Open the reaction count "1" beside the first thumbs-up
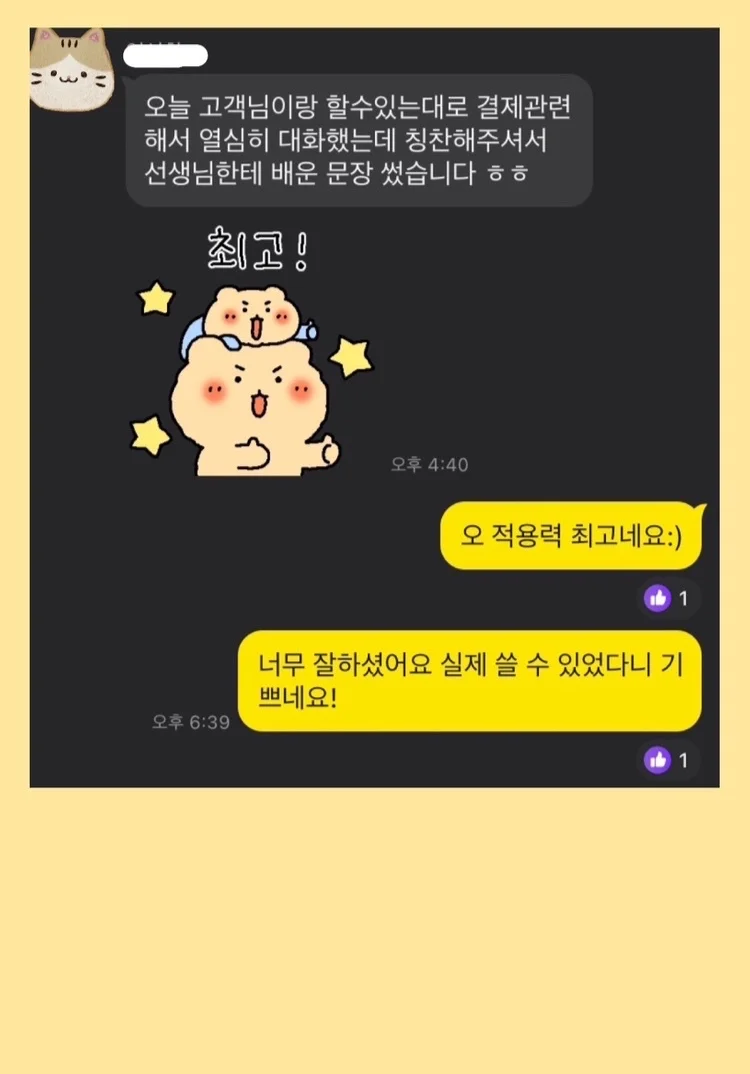750x1074 pixels. pos(682,597)
